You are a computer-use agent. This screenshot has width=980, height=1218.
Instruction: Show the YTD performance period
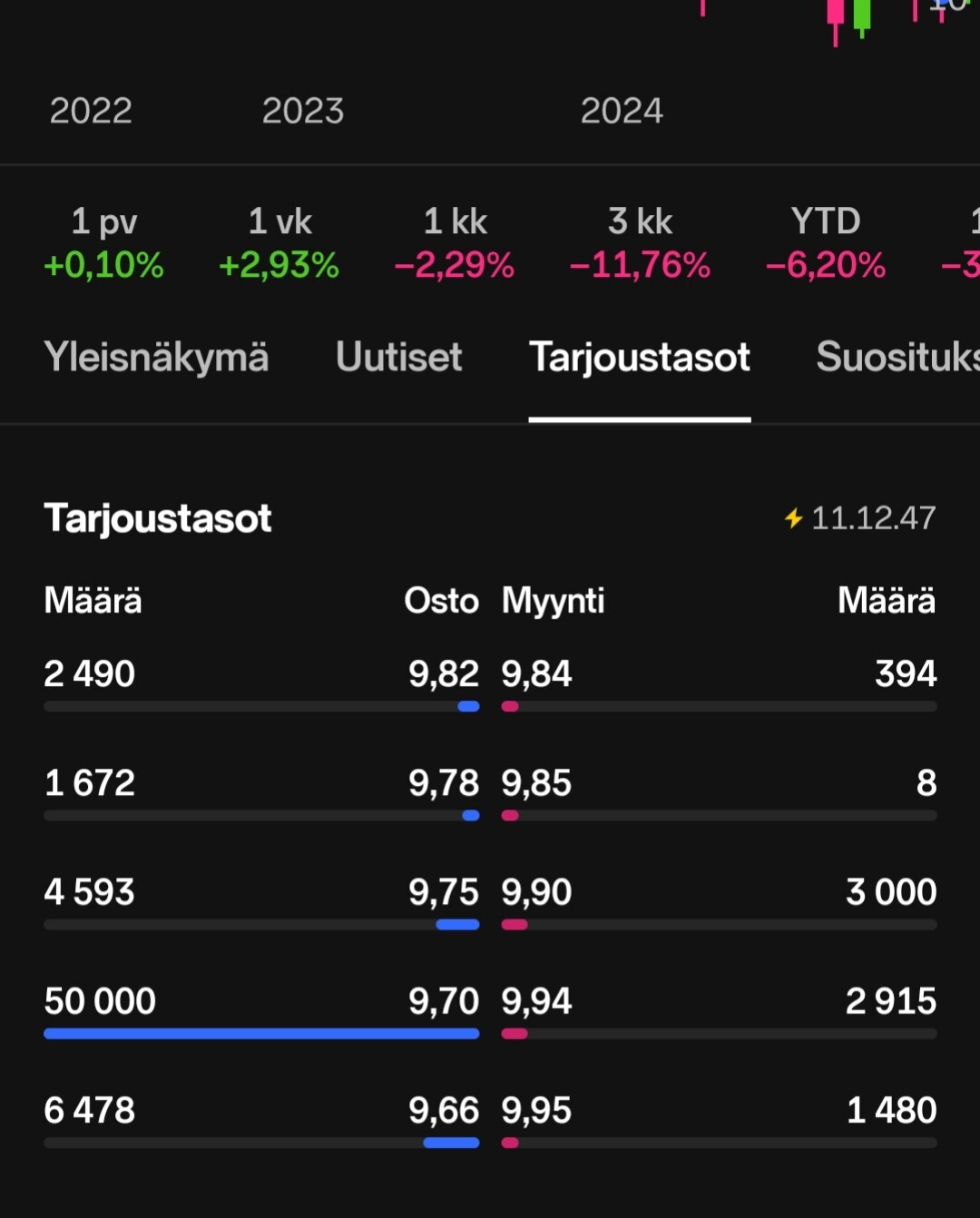[825, 242]
